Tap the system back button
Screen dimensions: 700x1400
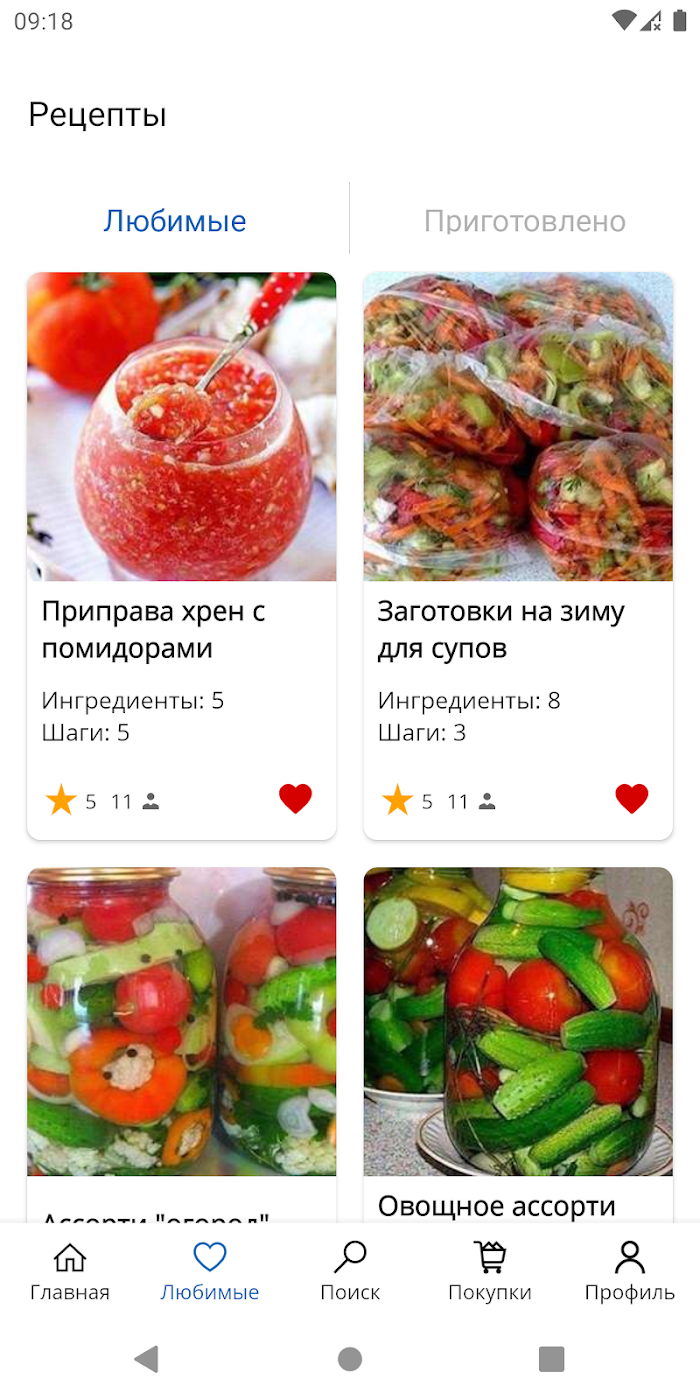(147, 1358)
